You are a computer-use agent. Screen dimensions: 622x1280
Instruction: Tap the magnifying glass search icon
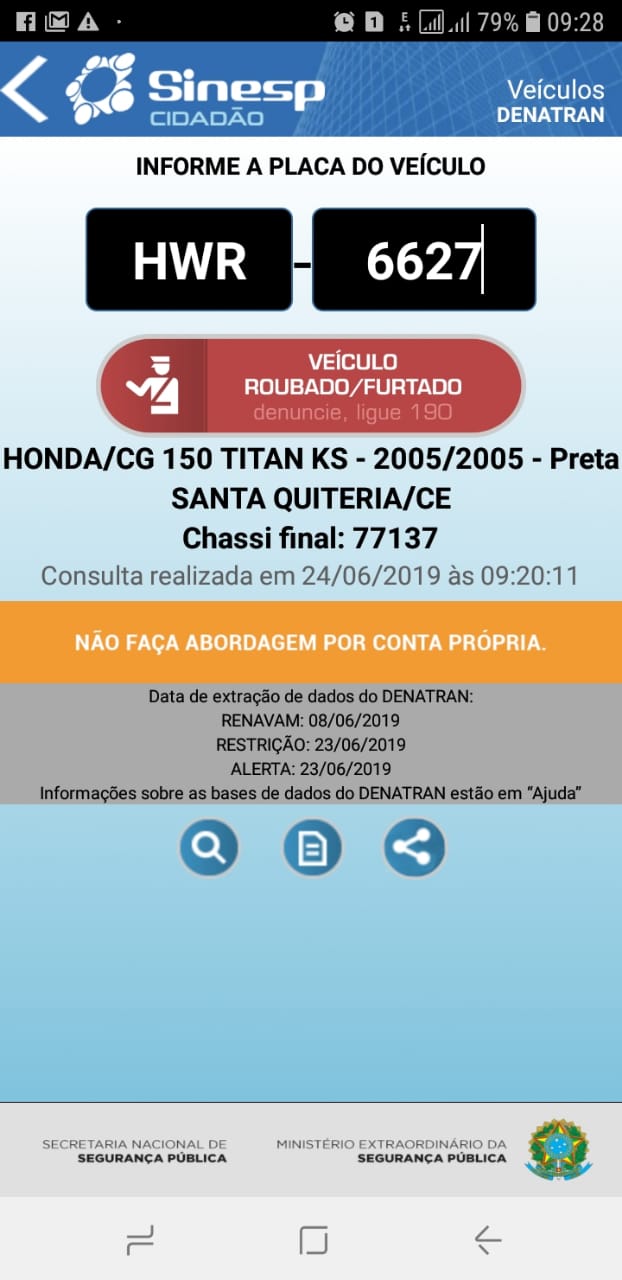click(x=209, y=848)
